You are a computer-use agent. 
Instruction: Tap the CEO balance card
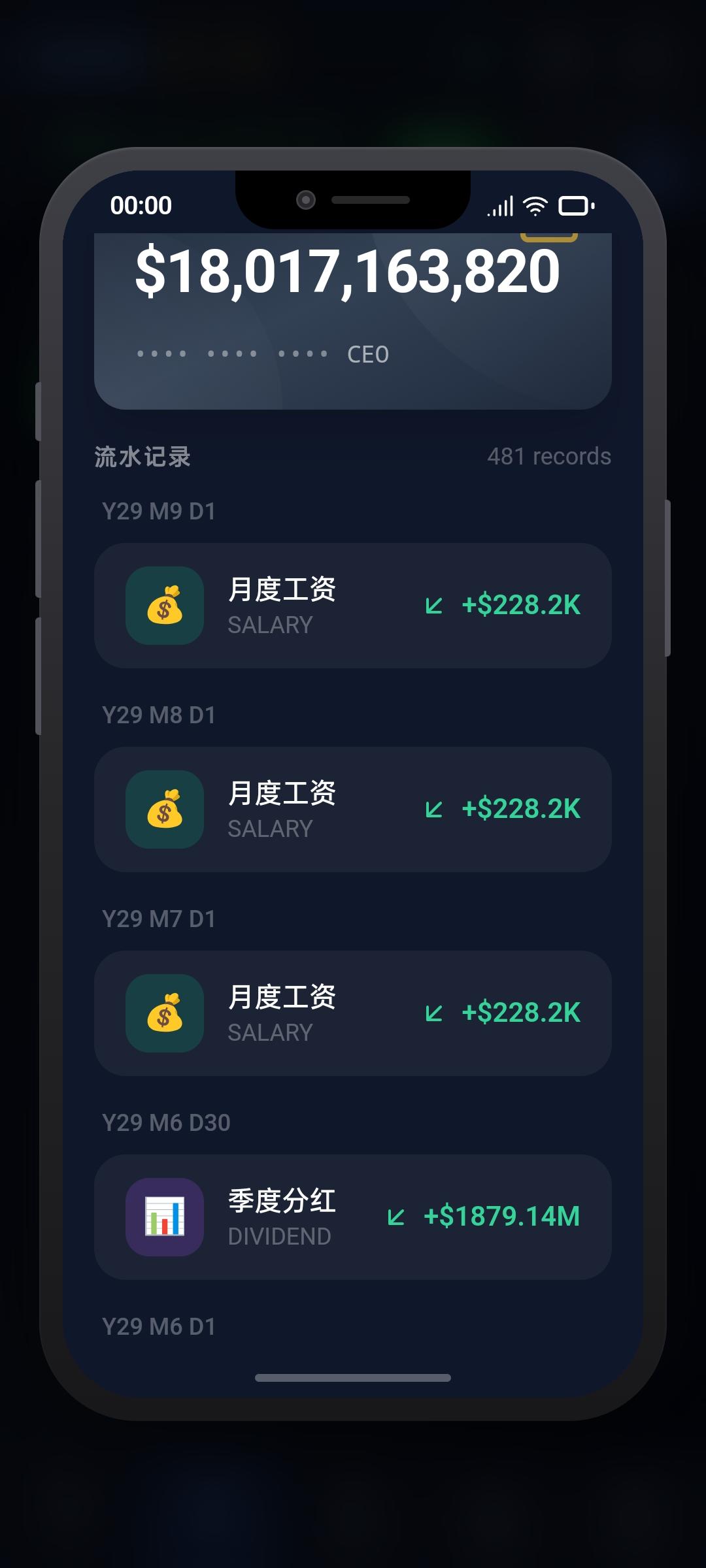pos(353,320)
